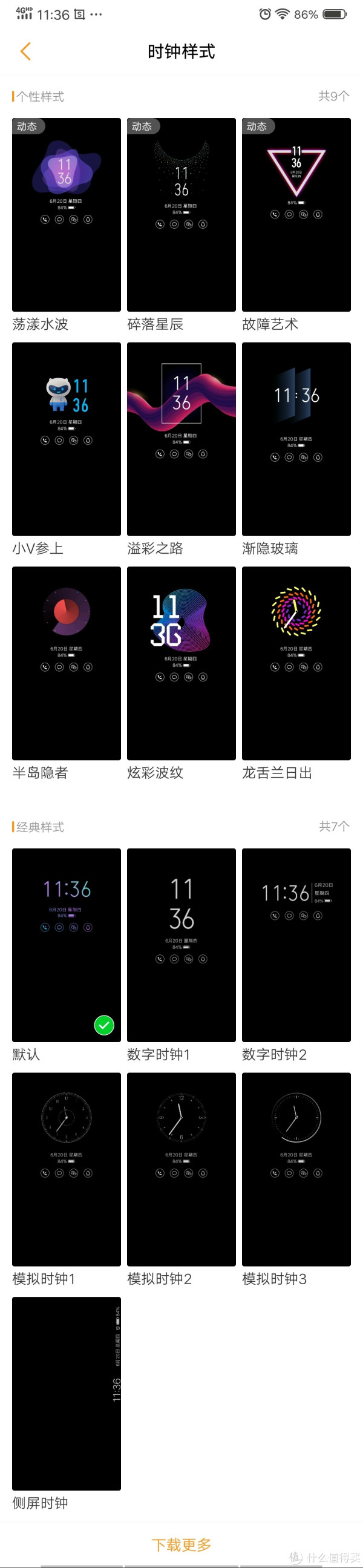
Task: Open the 渐隐玻璃 clock style
Action: click(x=296, y=439)
